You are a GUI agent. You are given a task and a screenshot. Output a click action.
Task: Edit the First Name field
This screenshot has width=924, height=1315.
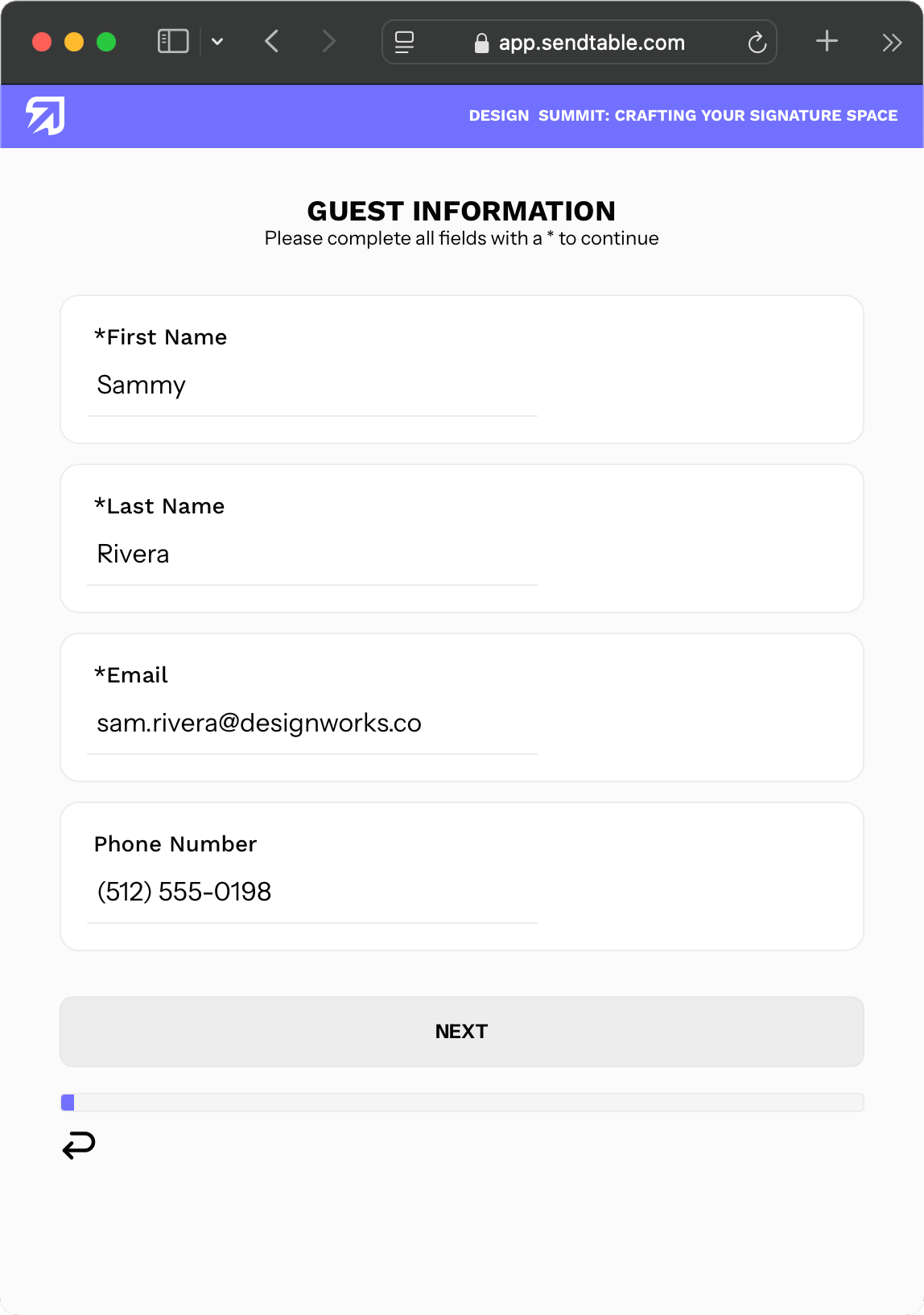tap(311, 386)
